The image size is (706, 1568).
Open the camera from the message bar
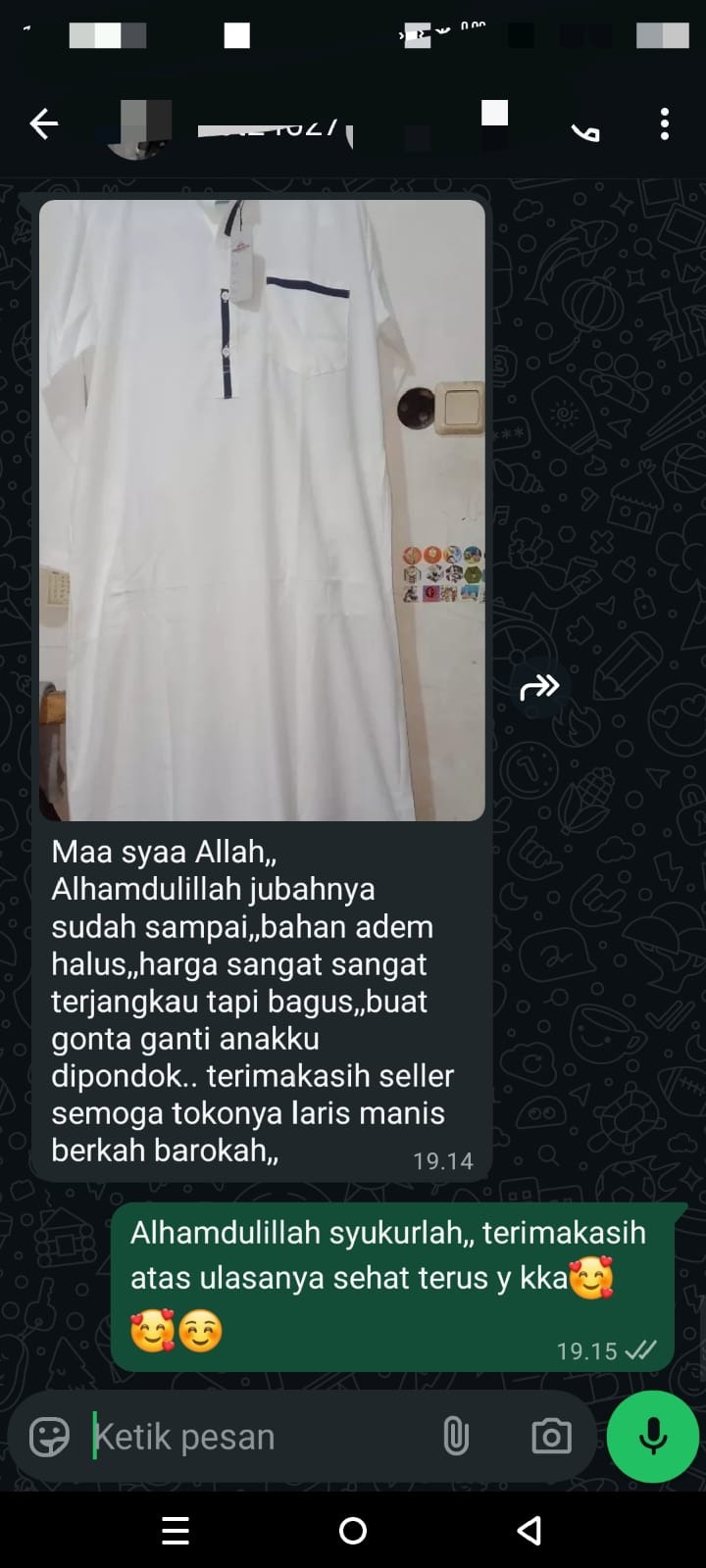pyautogui.click(x=551, y=1437)
